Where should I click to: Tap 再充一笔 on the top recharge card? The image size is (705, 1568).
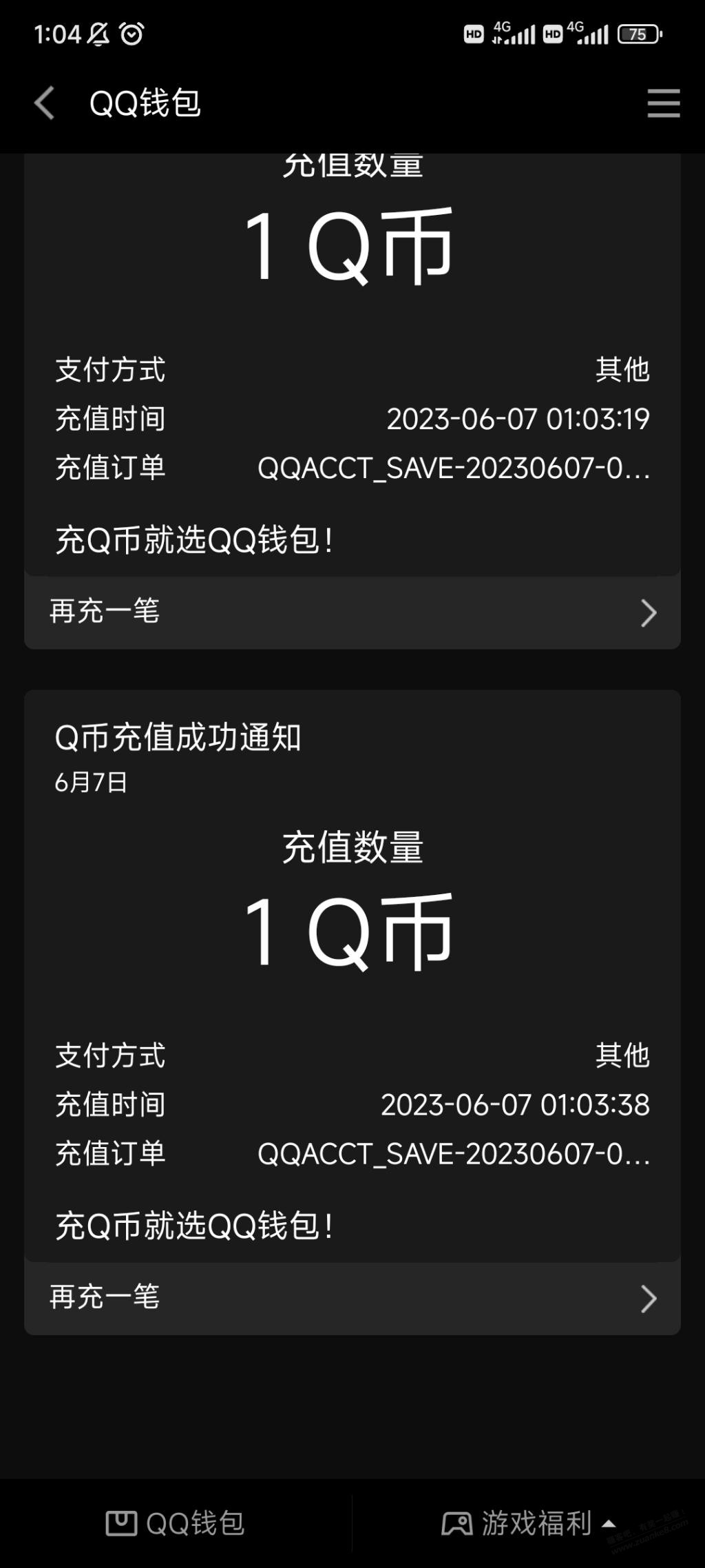pos(103,612)
